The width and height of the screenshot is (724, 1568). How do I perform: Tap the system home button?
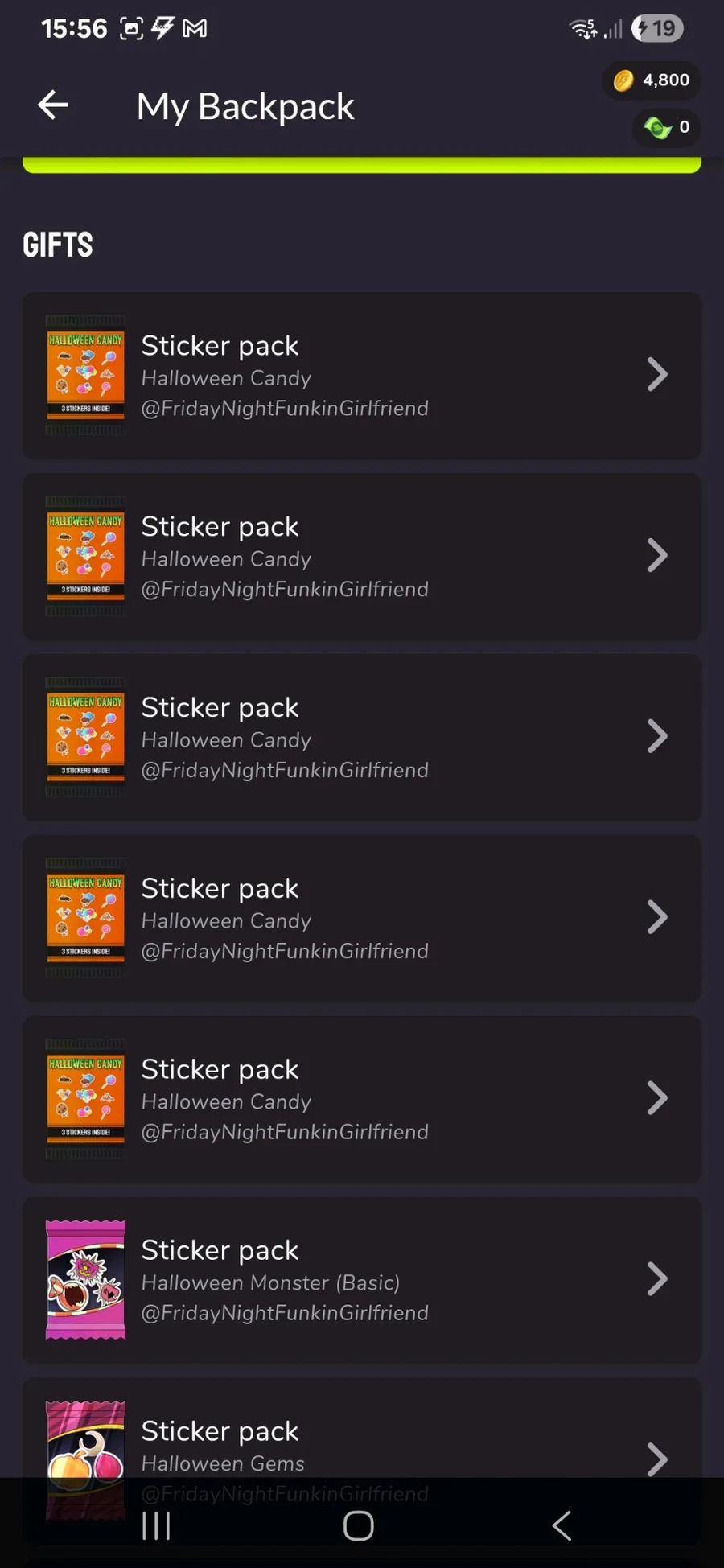click(x=359, y=1525)
